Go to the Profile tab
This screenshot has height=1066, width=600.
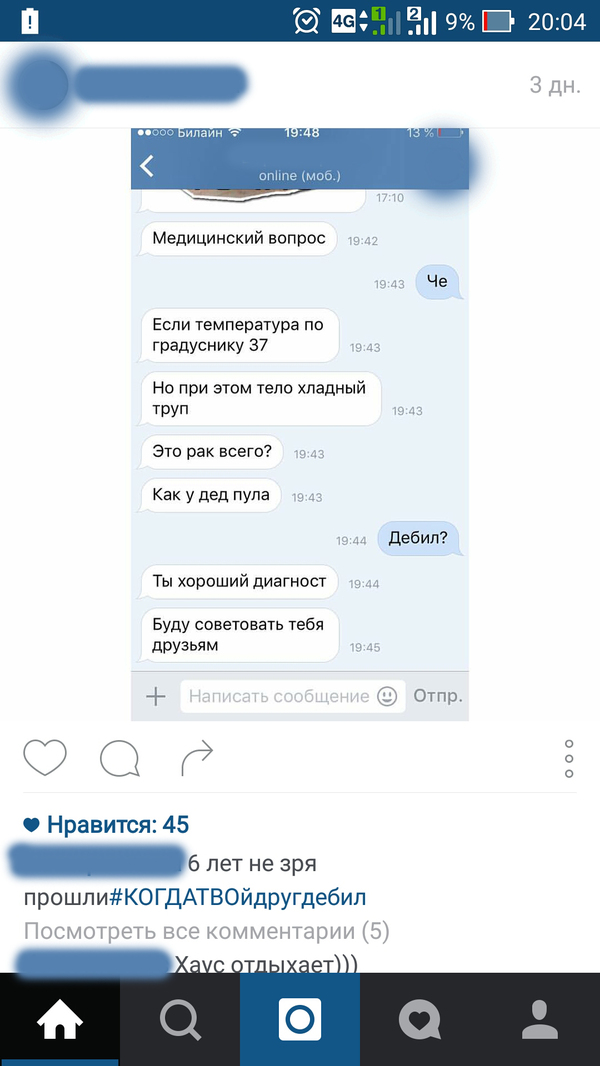(x=540, y=1020)
